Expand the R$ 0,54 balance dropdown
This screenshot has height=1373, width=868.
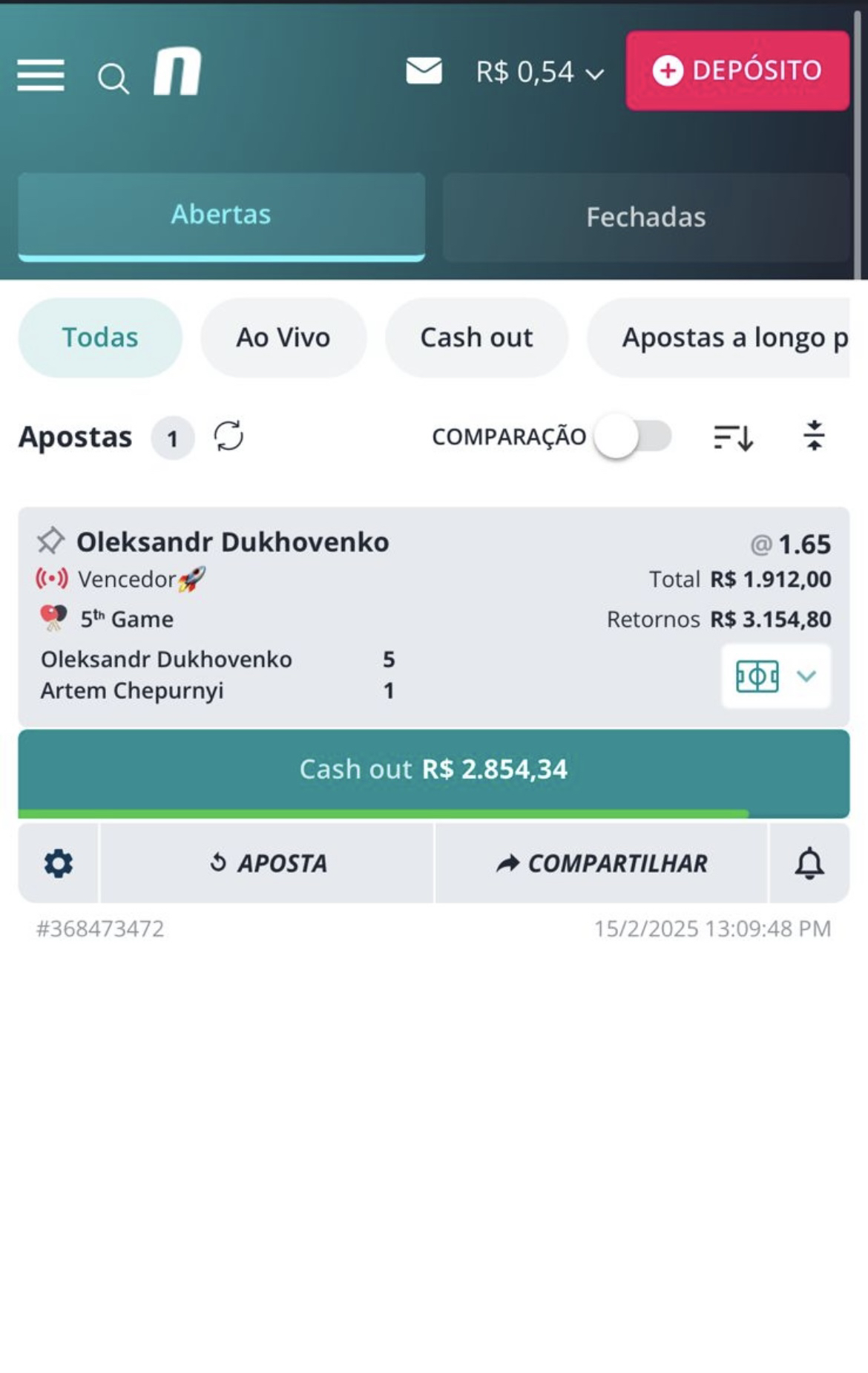(540, 72)
